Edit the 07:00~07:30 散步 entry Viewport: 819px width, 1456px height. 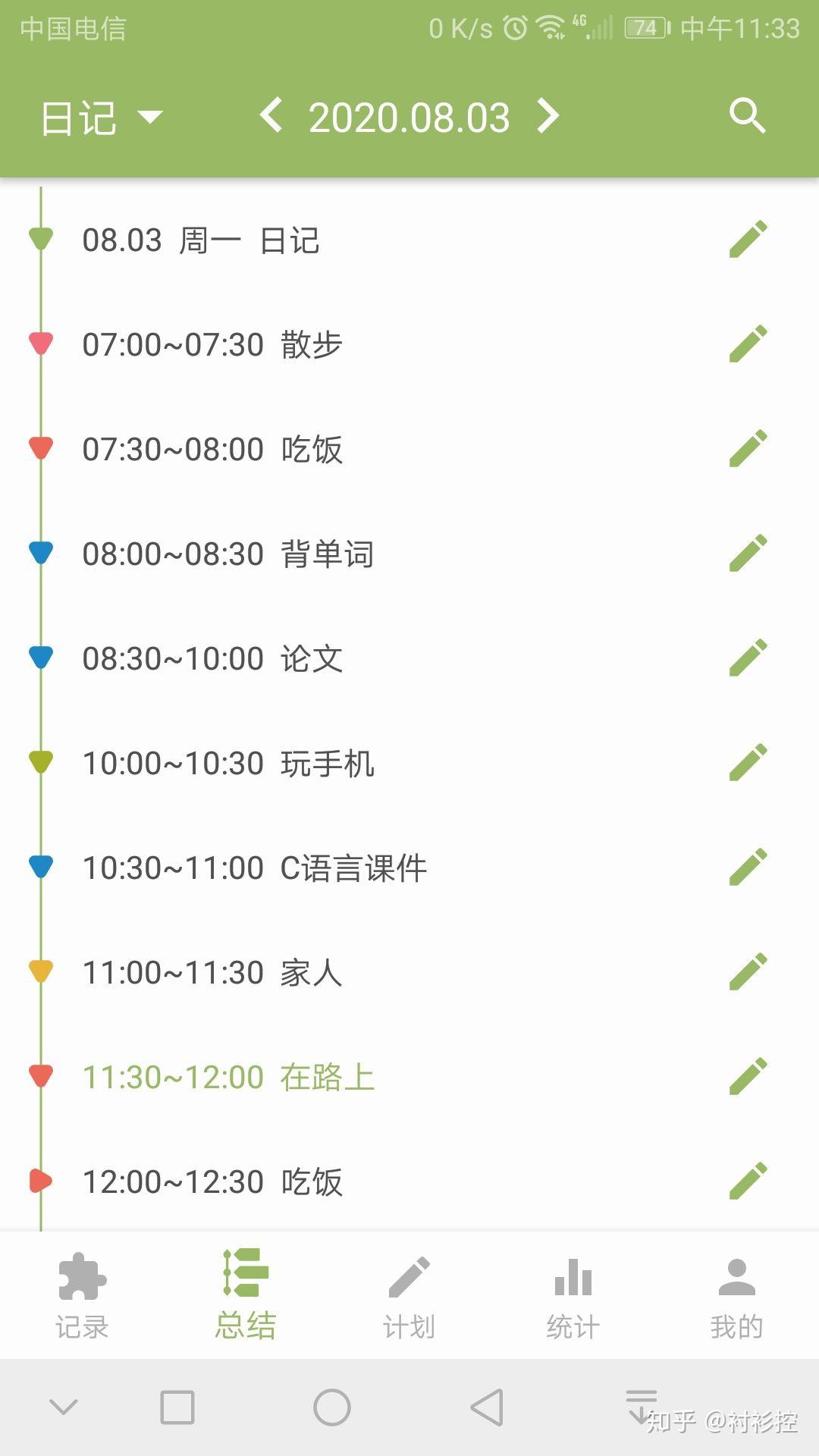pyautogui.click(x=748, y=344)
